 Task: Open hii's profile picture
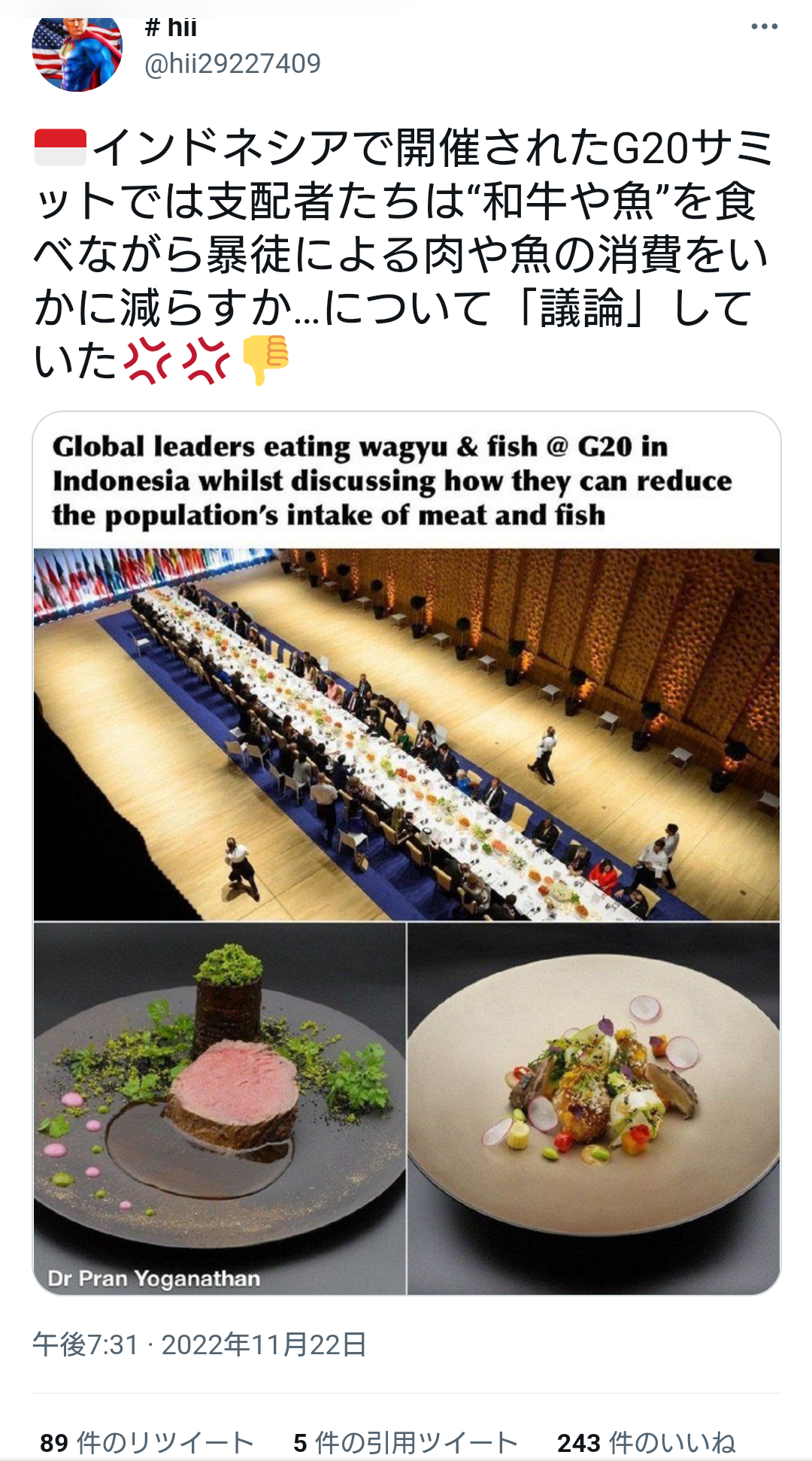coord(77,53)
